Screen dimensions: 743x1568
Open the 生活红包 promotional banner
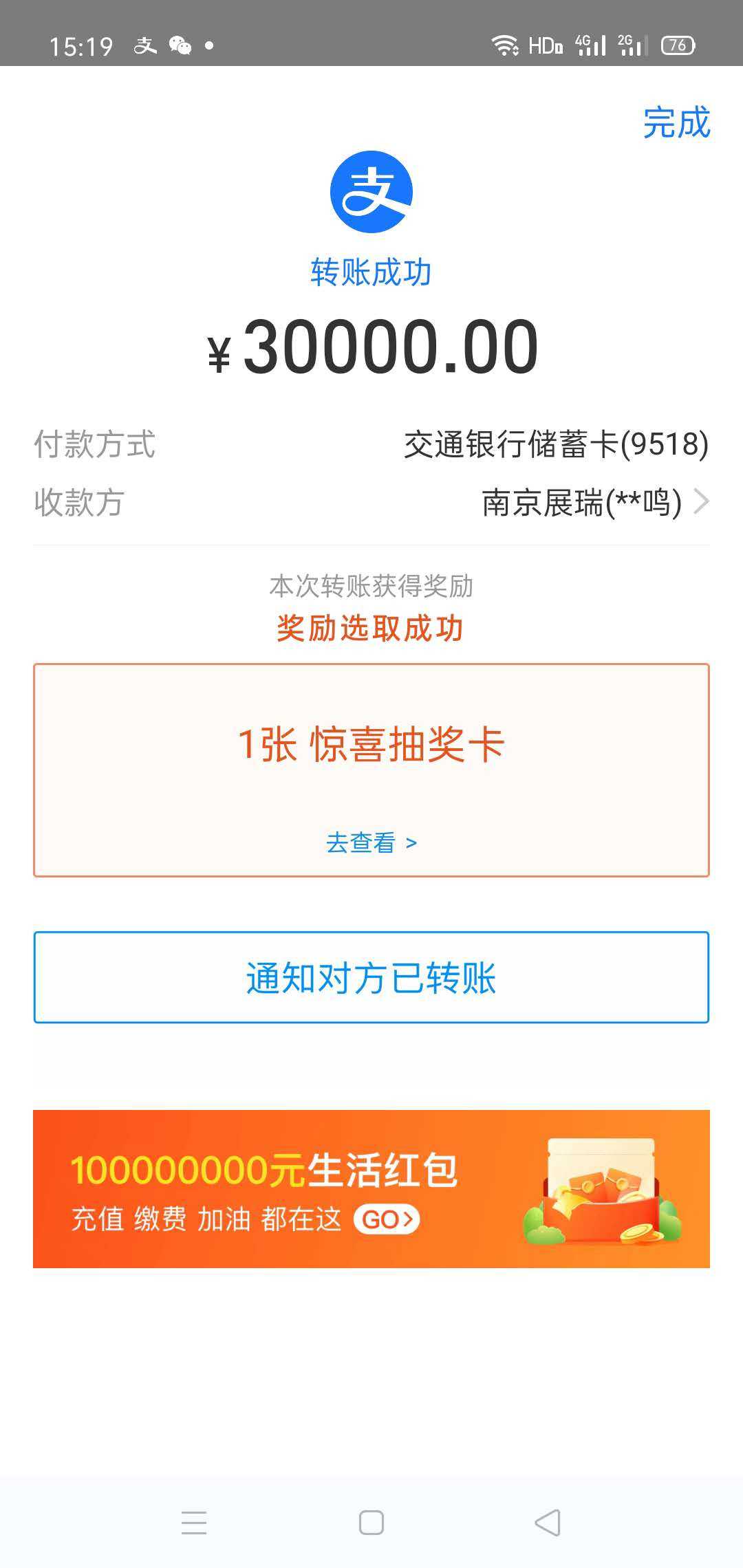[x=371, y=1189]
